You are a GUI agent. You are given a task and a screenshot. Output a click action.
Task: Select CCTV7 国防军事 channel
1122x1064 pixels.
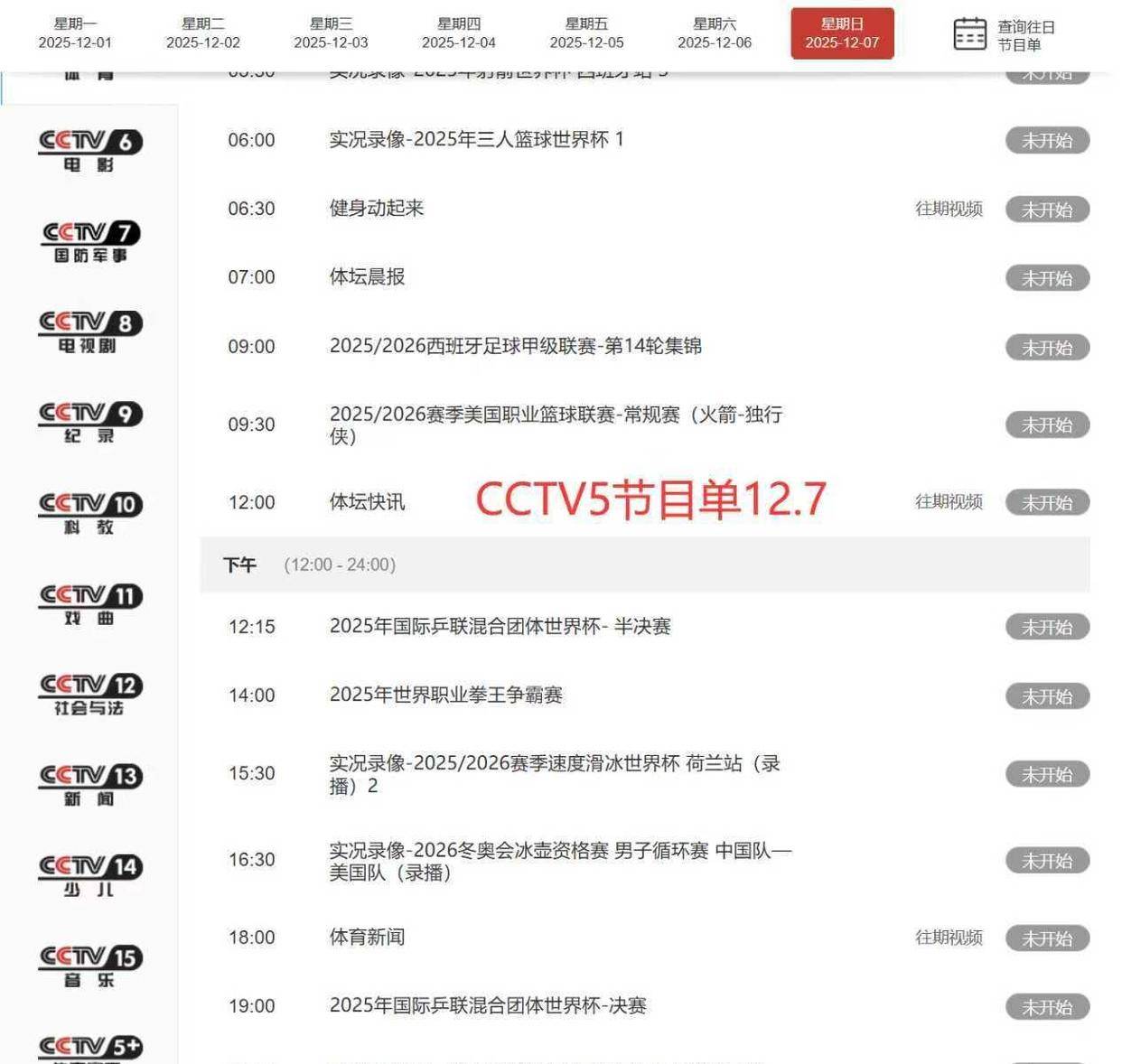coord(89,241)
